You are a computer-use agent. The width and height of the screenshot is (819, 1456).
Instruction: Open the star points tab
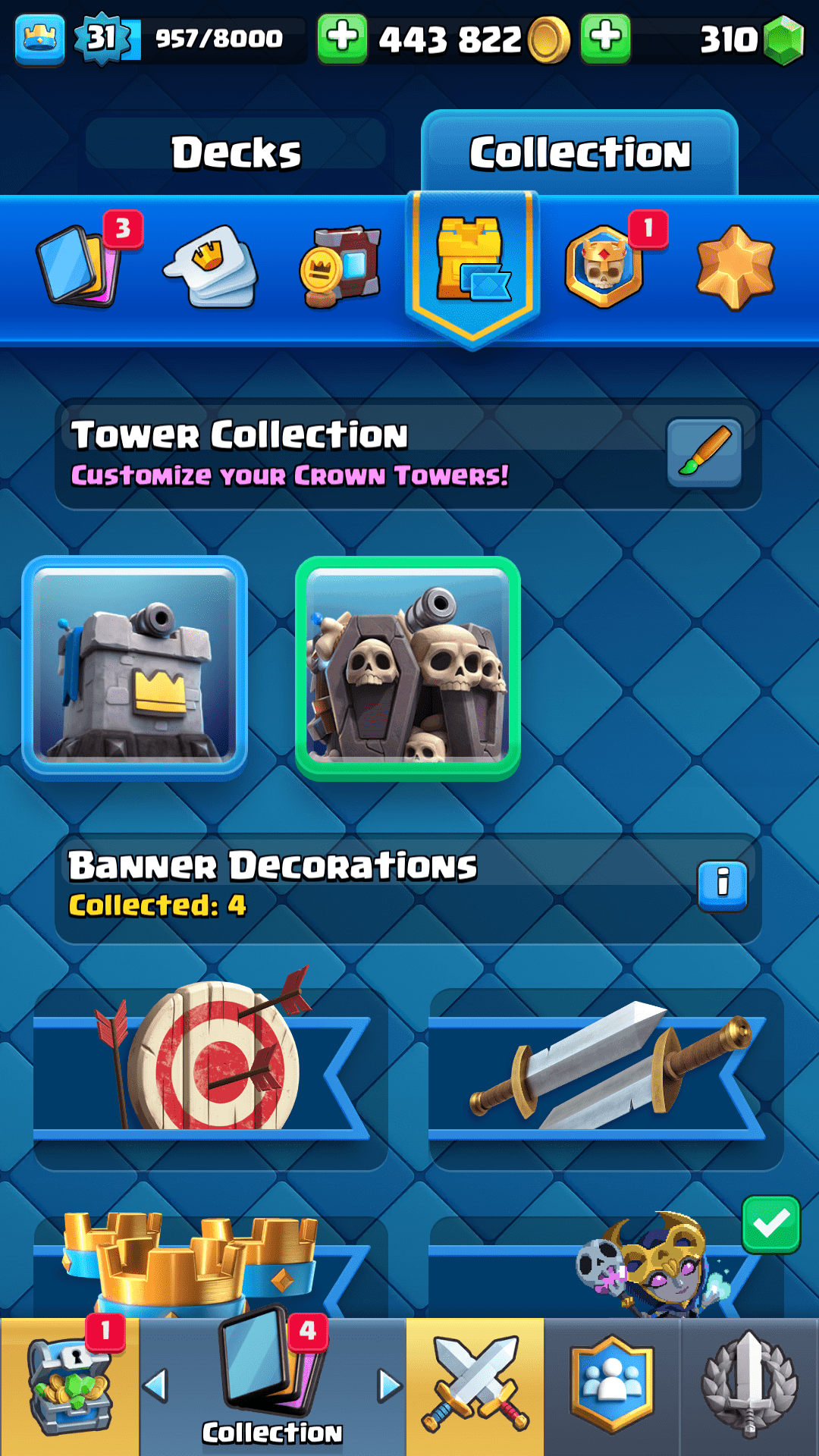tap(735, 267)
